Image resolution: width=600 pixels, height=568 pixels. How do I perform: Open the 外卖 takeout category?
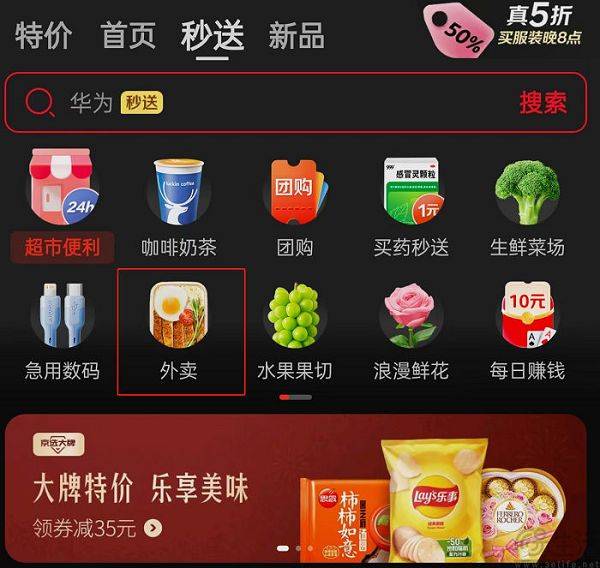pyautogui.click(x=180, y=330)
